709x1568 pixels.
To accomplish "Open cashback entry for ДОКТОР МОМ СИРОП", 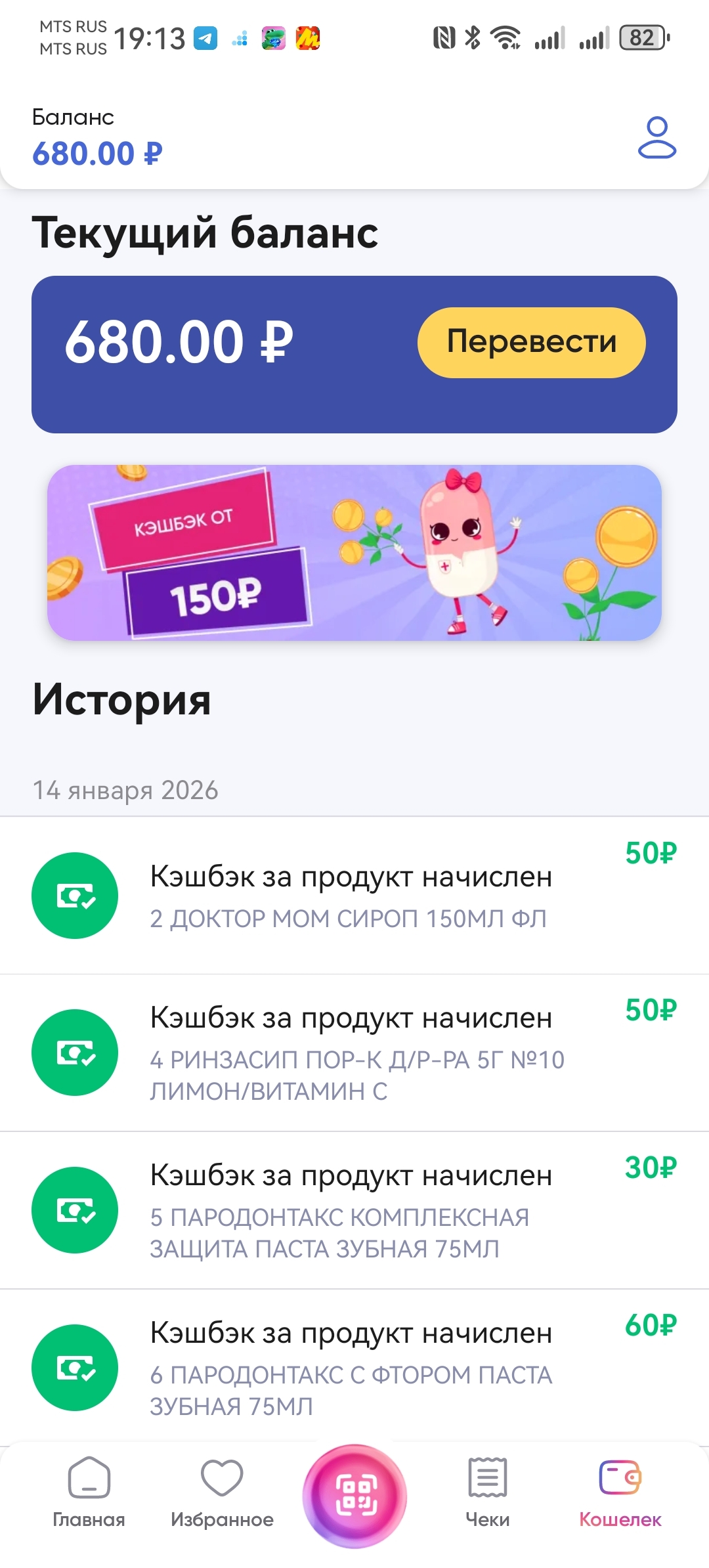I will pyautogui.click(x=354, y=896).
